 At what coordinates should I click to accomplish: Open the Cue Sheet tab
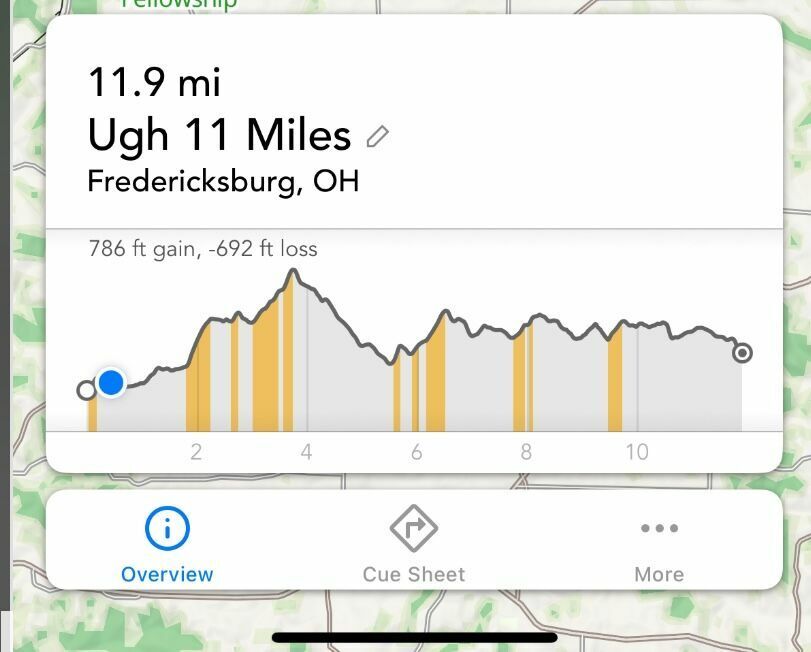[414, 543]
